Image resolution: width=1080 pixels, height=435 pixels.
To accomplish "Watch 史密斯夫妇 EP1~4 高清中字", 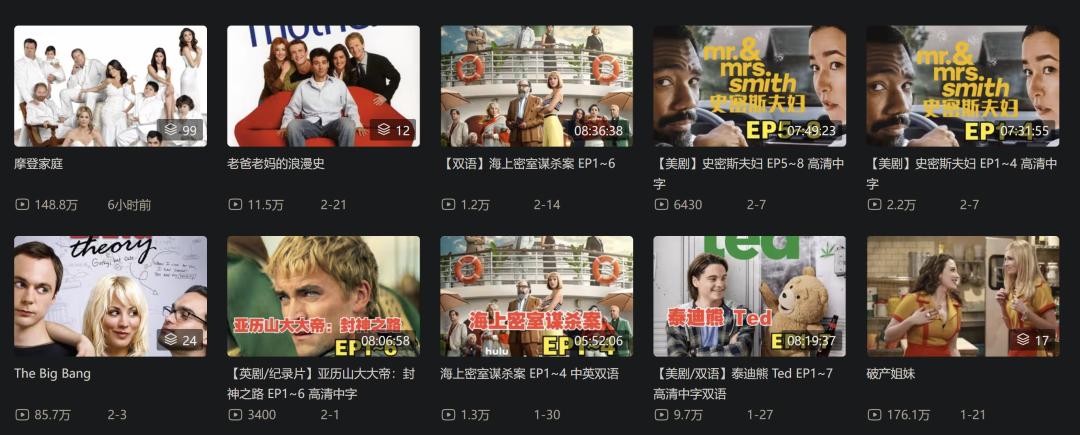I will pos(962,86).
